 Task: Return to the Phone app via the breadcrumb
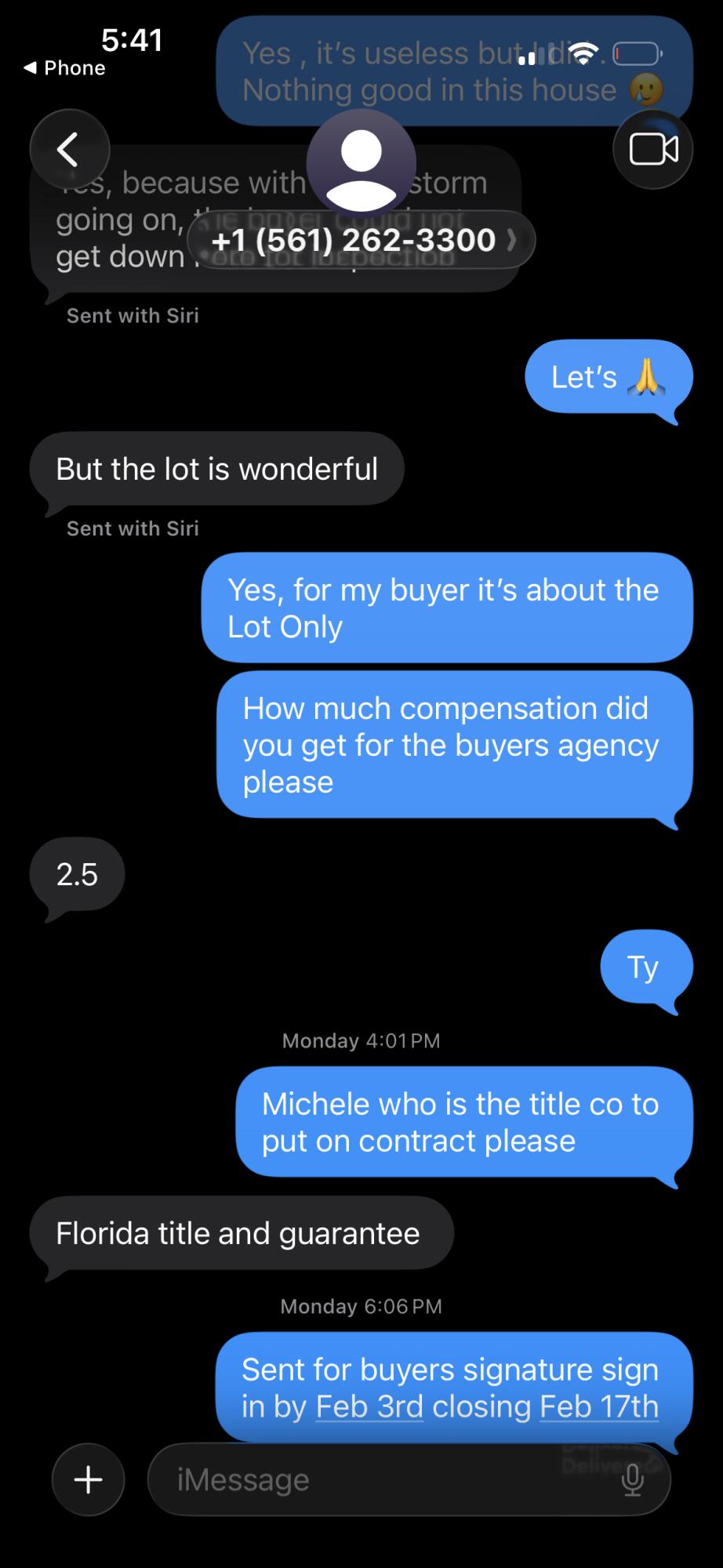point(64,68)
